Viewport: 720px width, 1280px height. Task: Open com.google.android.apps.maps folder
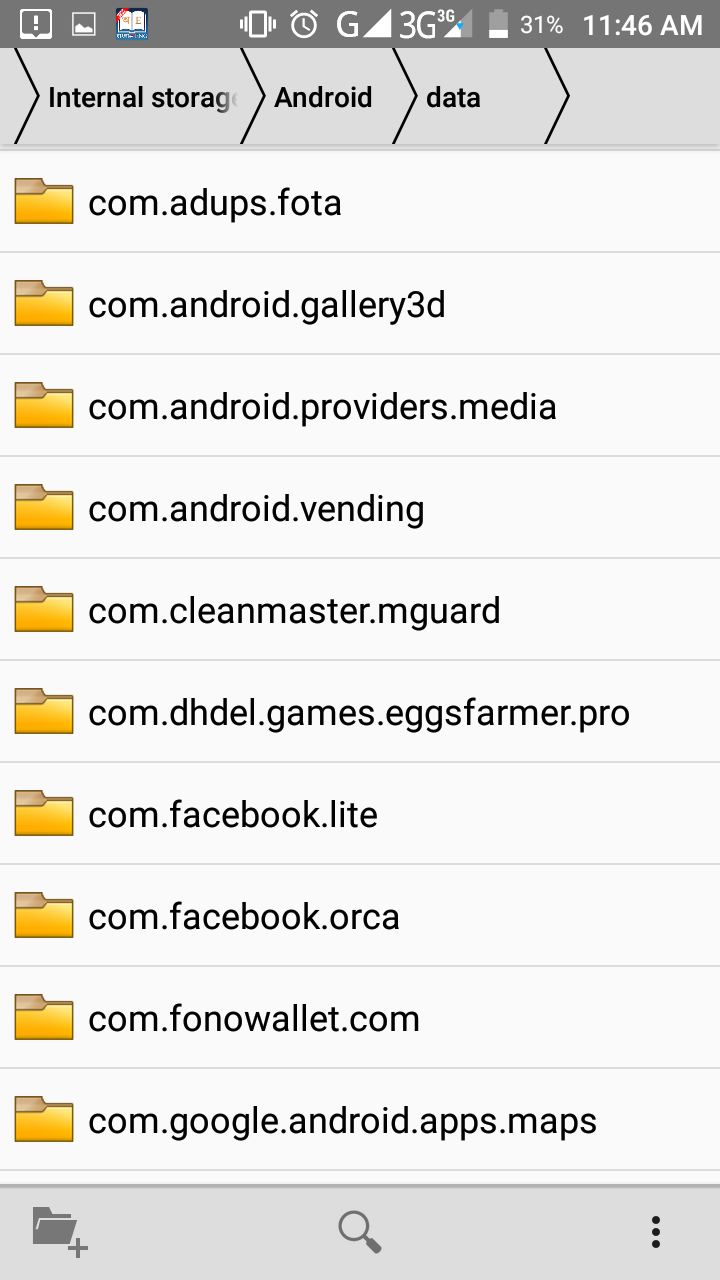click(360, 1120)
